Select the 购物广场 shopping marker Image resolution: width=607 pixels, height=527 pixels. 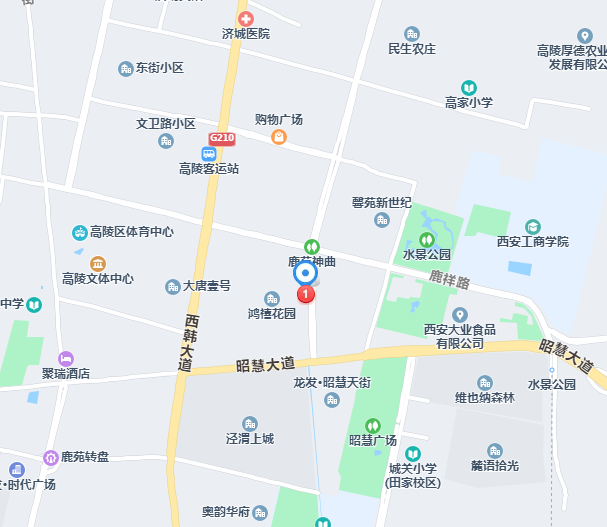[x=278, y=136]
